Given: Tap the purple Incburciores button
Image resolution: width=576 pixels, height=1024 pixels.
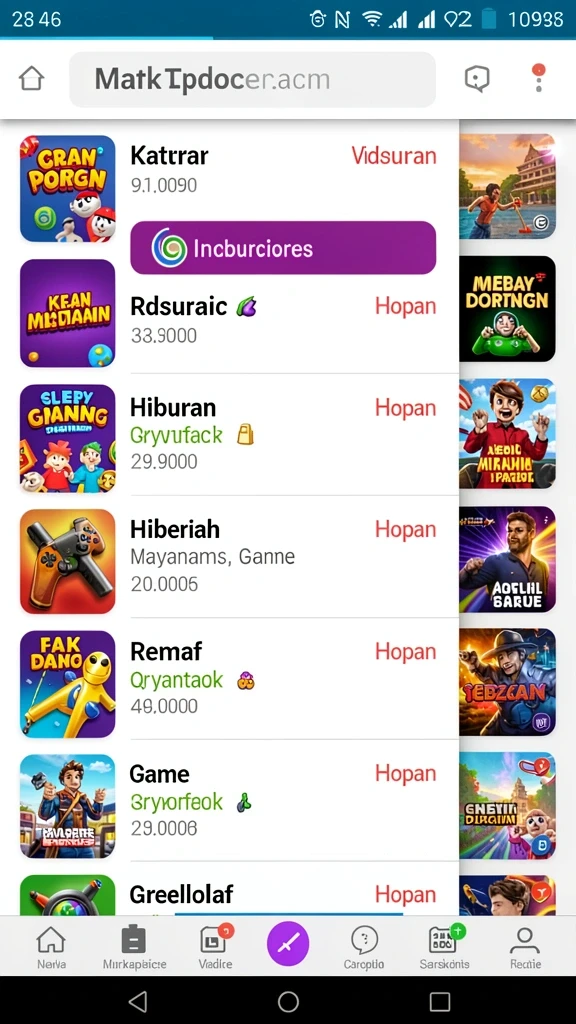Looking at the screenshot, I should (x=283, y=248).
